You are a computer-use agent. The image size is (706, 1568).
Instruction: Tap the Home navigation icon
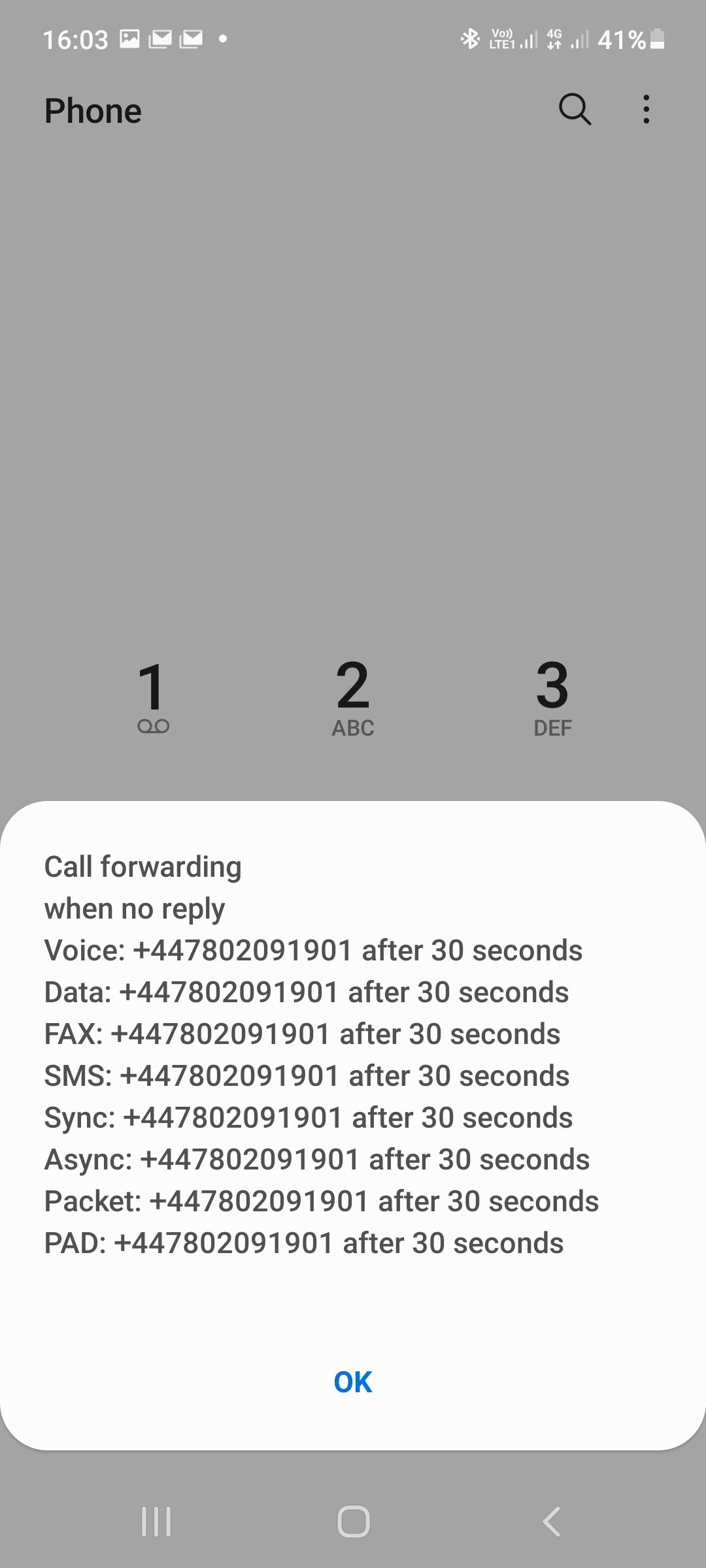coord(352,1521)
